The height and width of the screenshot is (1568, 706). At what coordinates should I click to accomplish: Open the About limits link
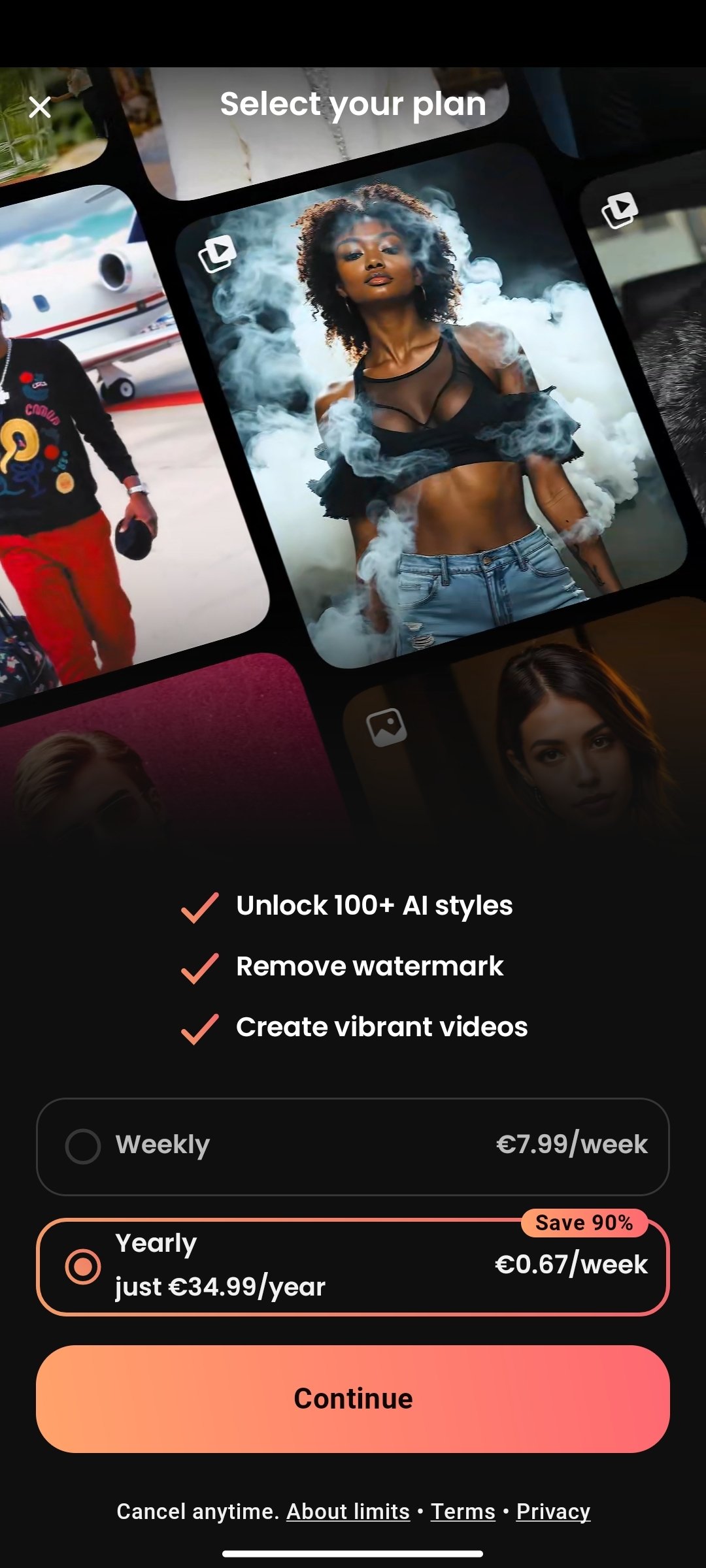coord(348,1511)
